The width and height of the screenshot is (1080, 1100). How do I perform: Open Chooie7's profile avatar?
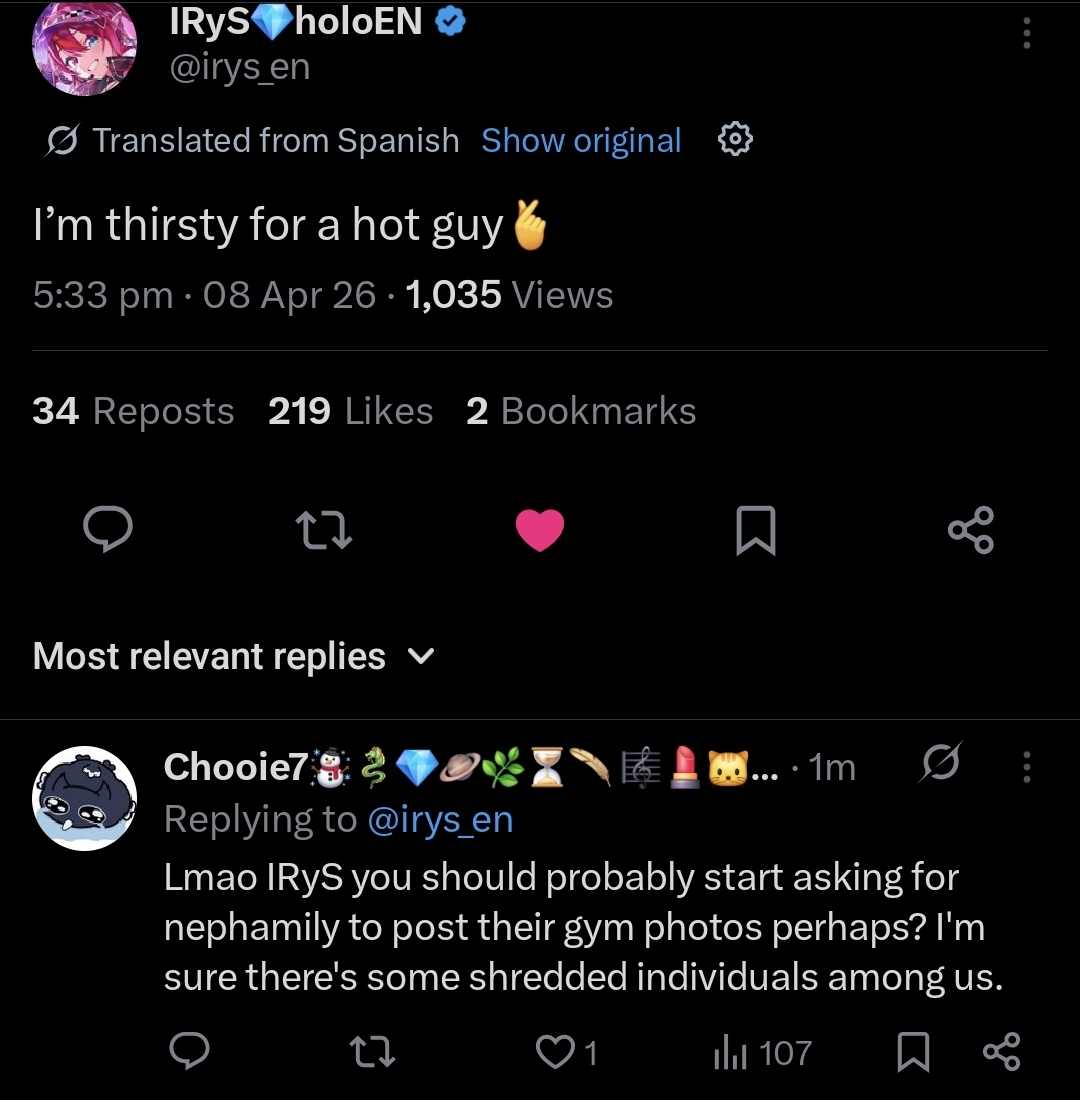click(85, 798)
